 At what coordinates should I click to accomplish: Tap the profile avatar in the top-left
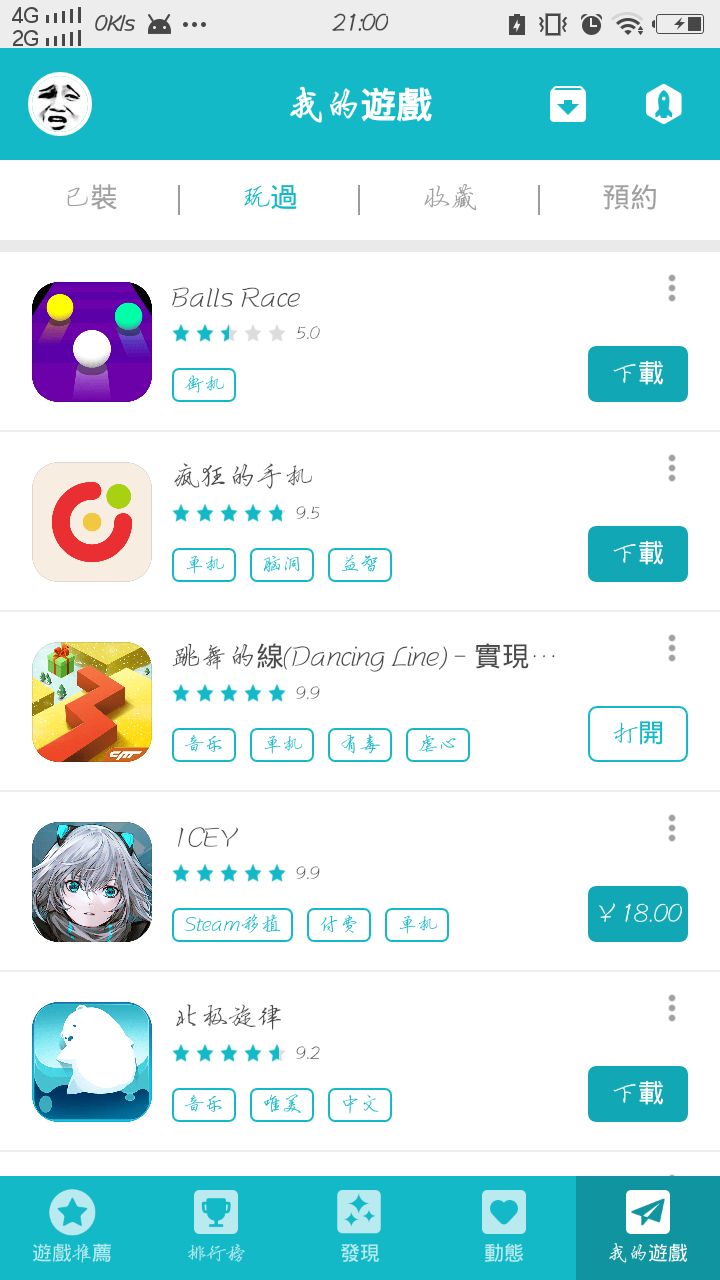click(x=59, y=103)
